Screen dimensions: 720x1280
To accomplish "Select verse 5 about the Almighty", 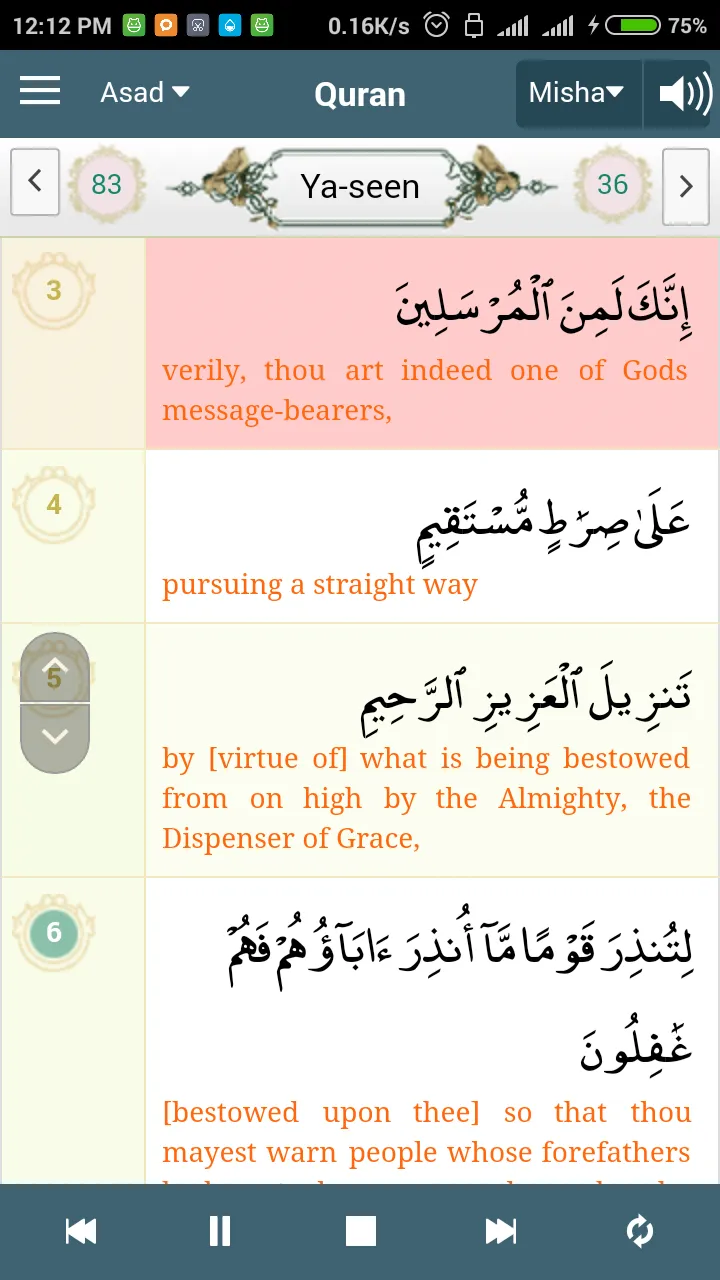I will coord(432,750).
